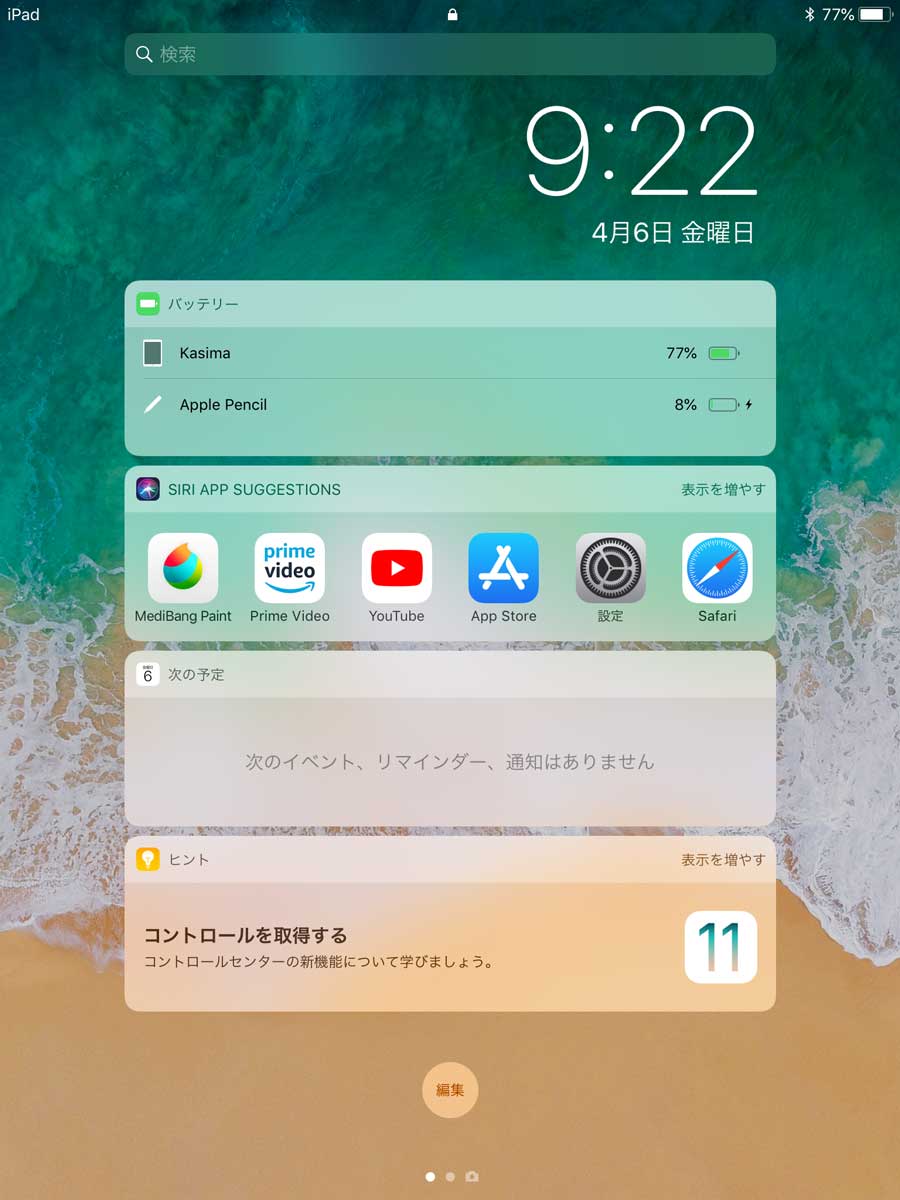Open the YouTube app

coord(397,568)
